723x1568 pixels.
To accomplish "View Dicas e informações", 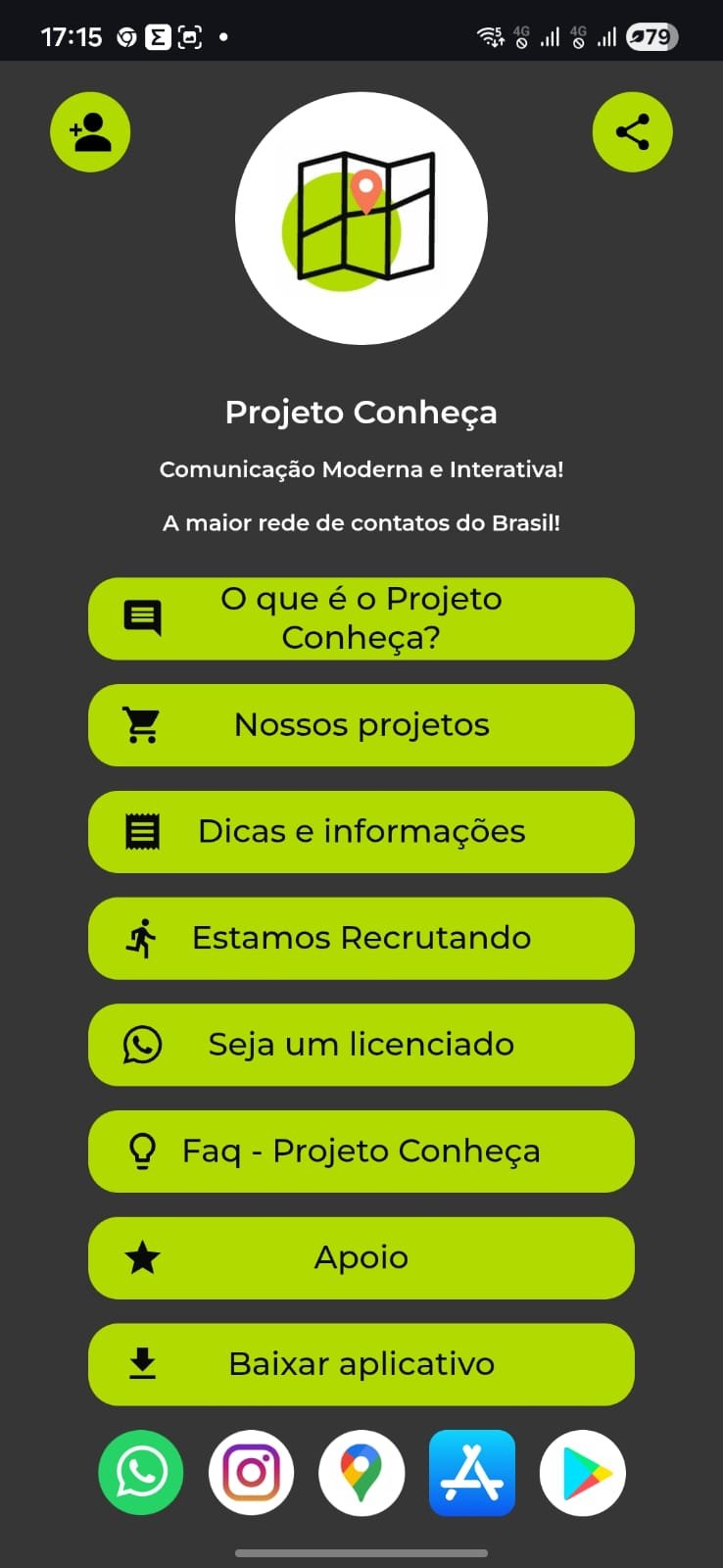I will pyautogui.click(x=361, y=832).
